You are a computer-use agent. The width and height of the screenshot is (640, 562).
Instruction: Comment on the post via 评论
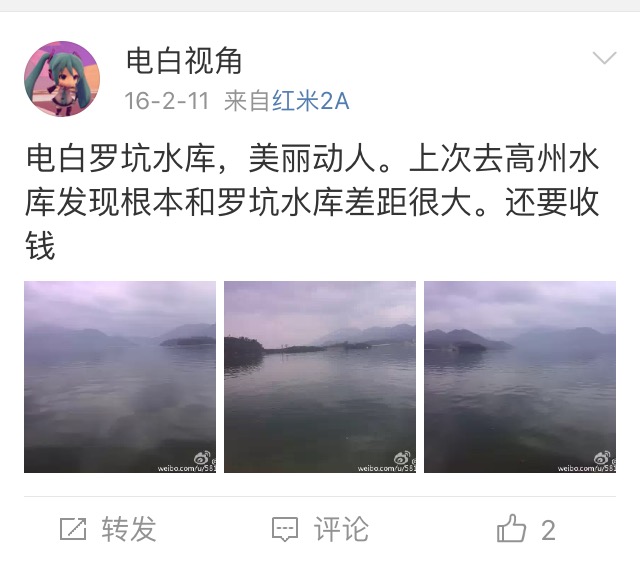pyautogui.click(x=321, y=529)
